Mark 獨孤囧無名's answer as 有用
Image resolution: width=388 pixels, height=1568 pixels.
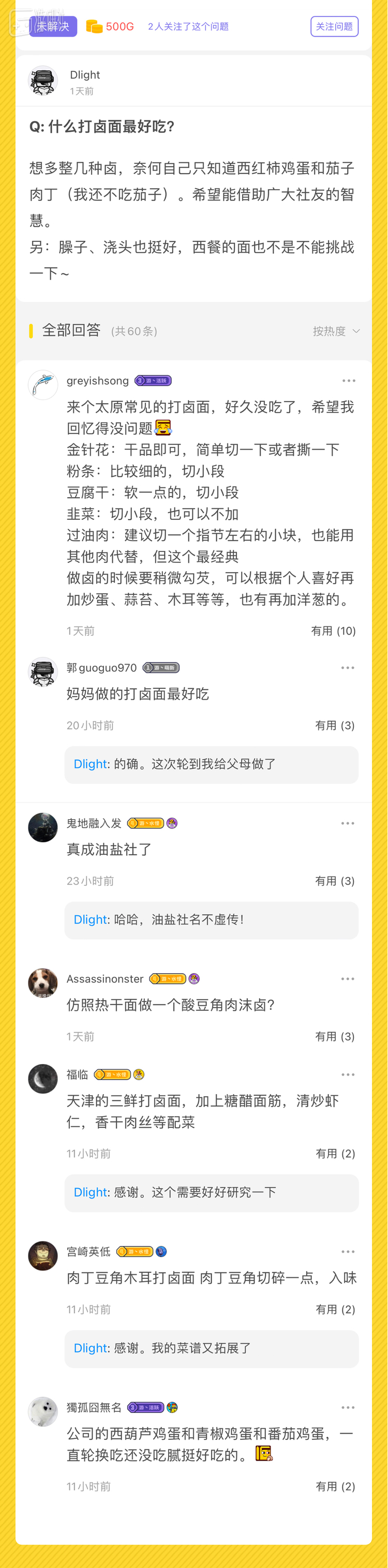335,1486
